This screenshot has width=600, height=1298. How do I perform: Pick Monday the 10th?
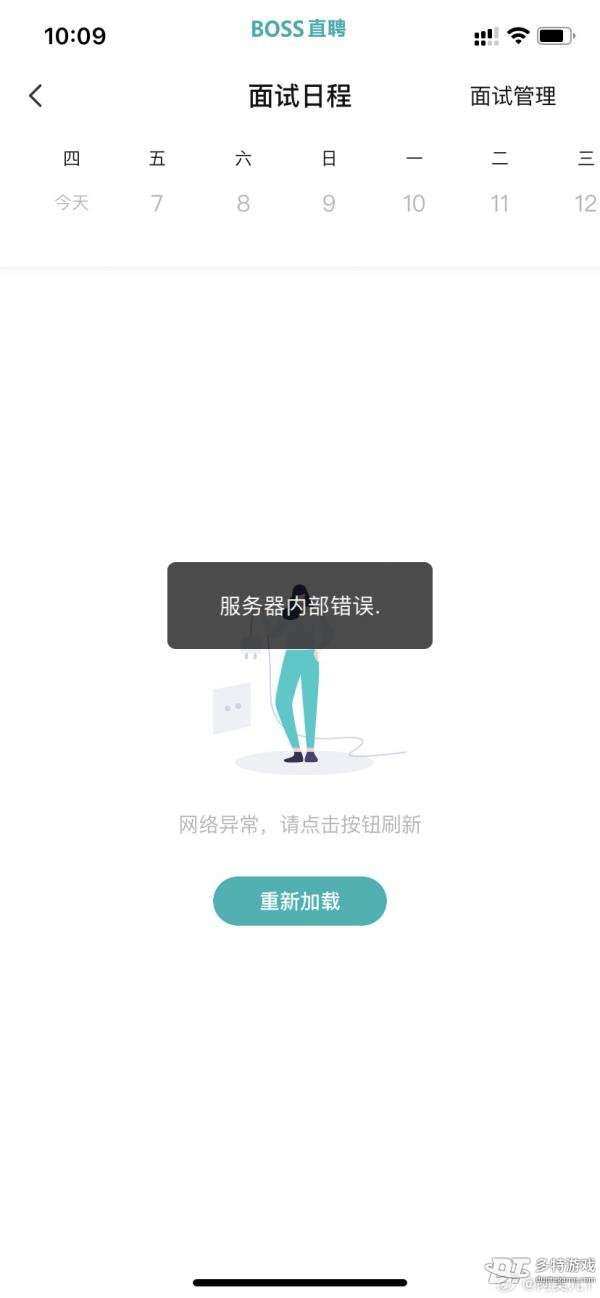point(414,204)
